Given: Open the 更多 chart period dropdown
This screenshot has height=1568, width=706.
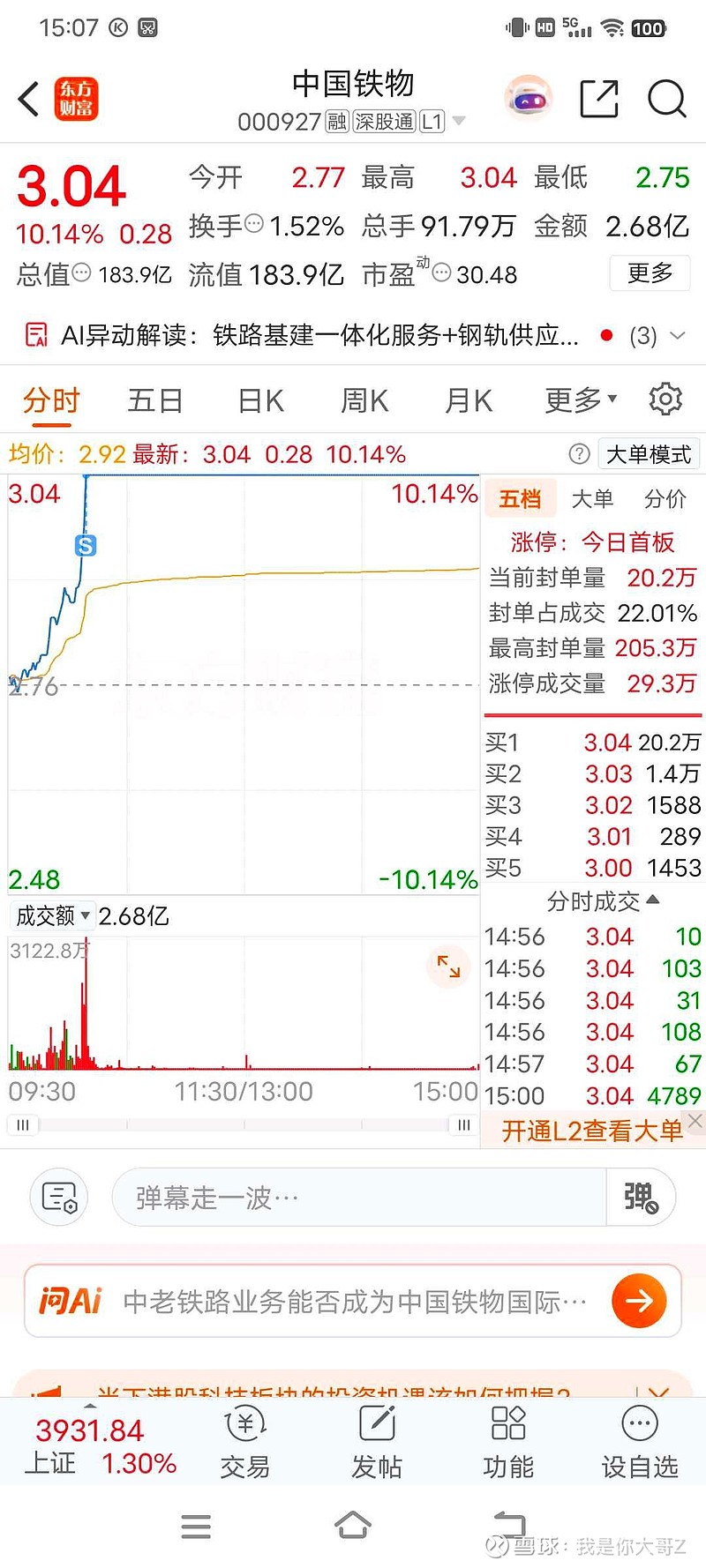Looking at the screenshot, I should tap(580, 400).
